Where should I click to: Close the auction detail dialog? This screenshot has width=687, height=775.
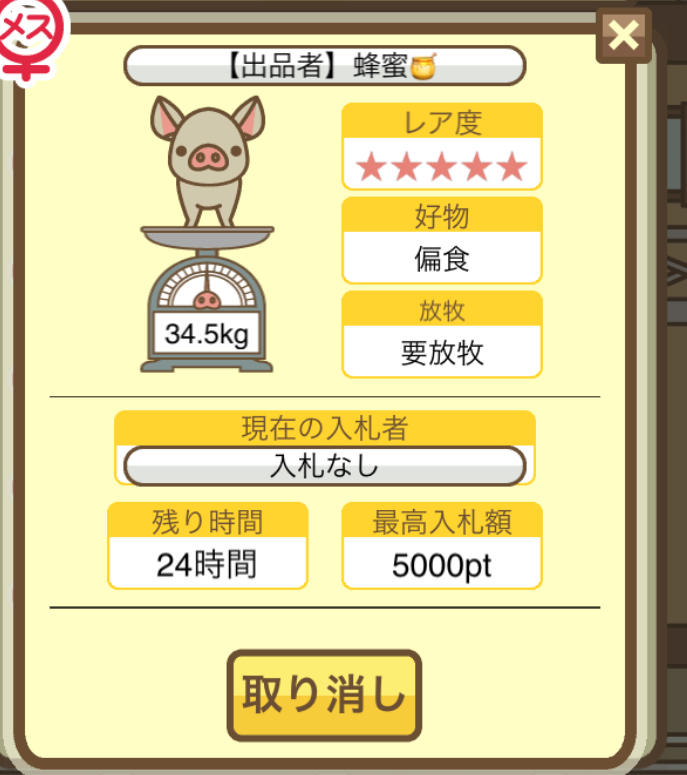pos(623,37)
